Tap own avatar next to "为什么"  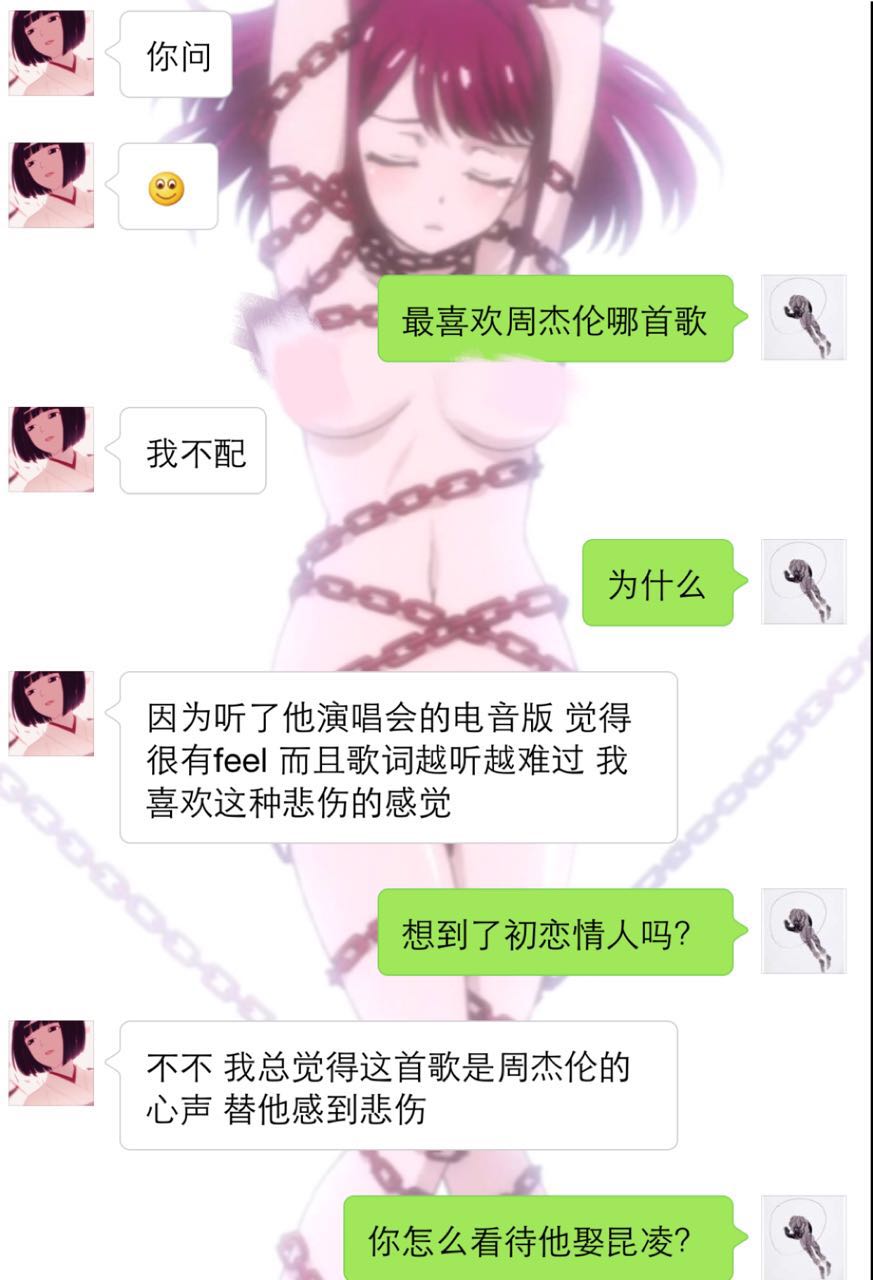(x=804, y=581)
